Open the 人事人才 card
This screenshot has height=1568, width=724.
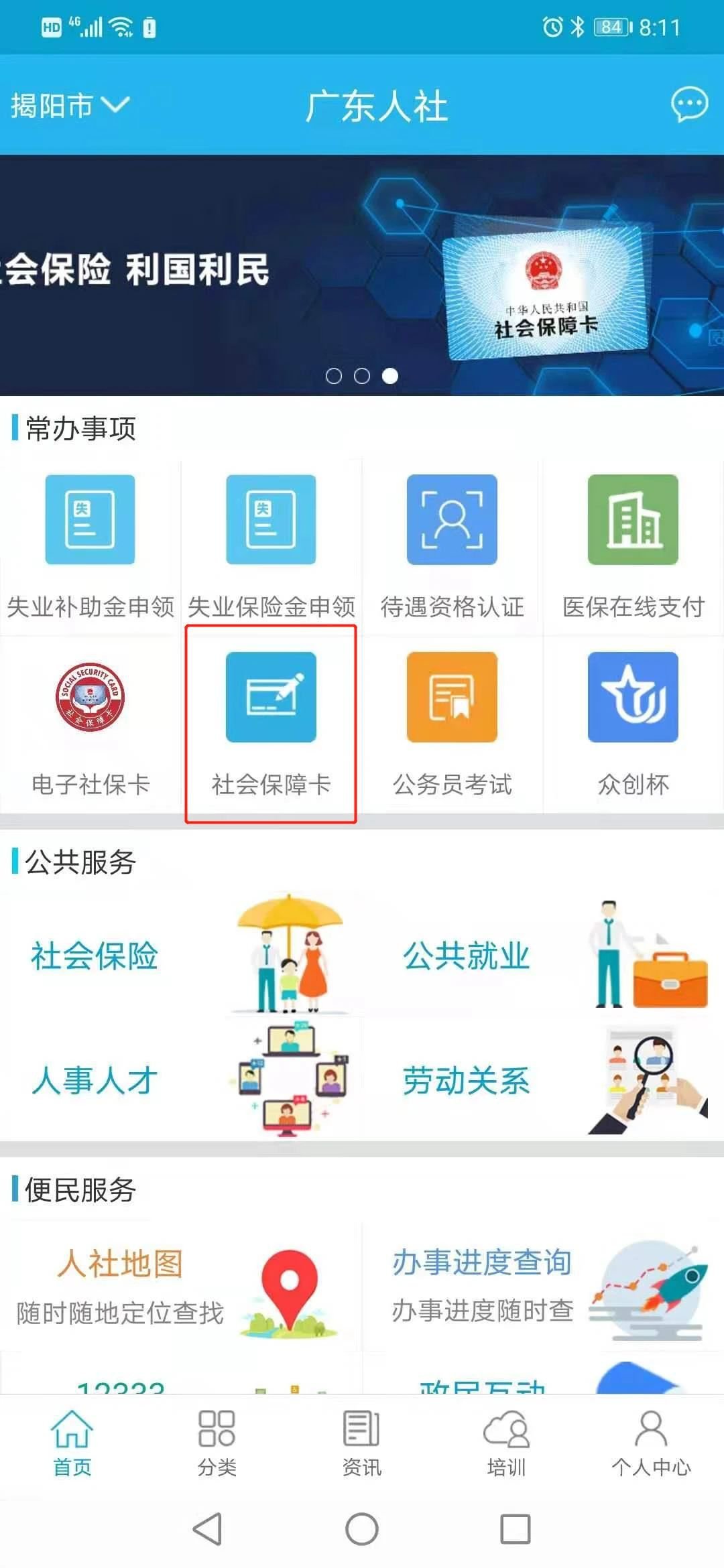(181, 1079)
